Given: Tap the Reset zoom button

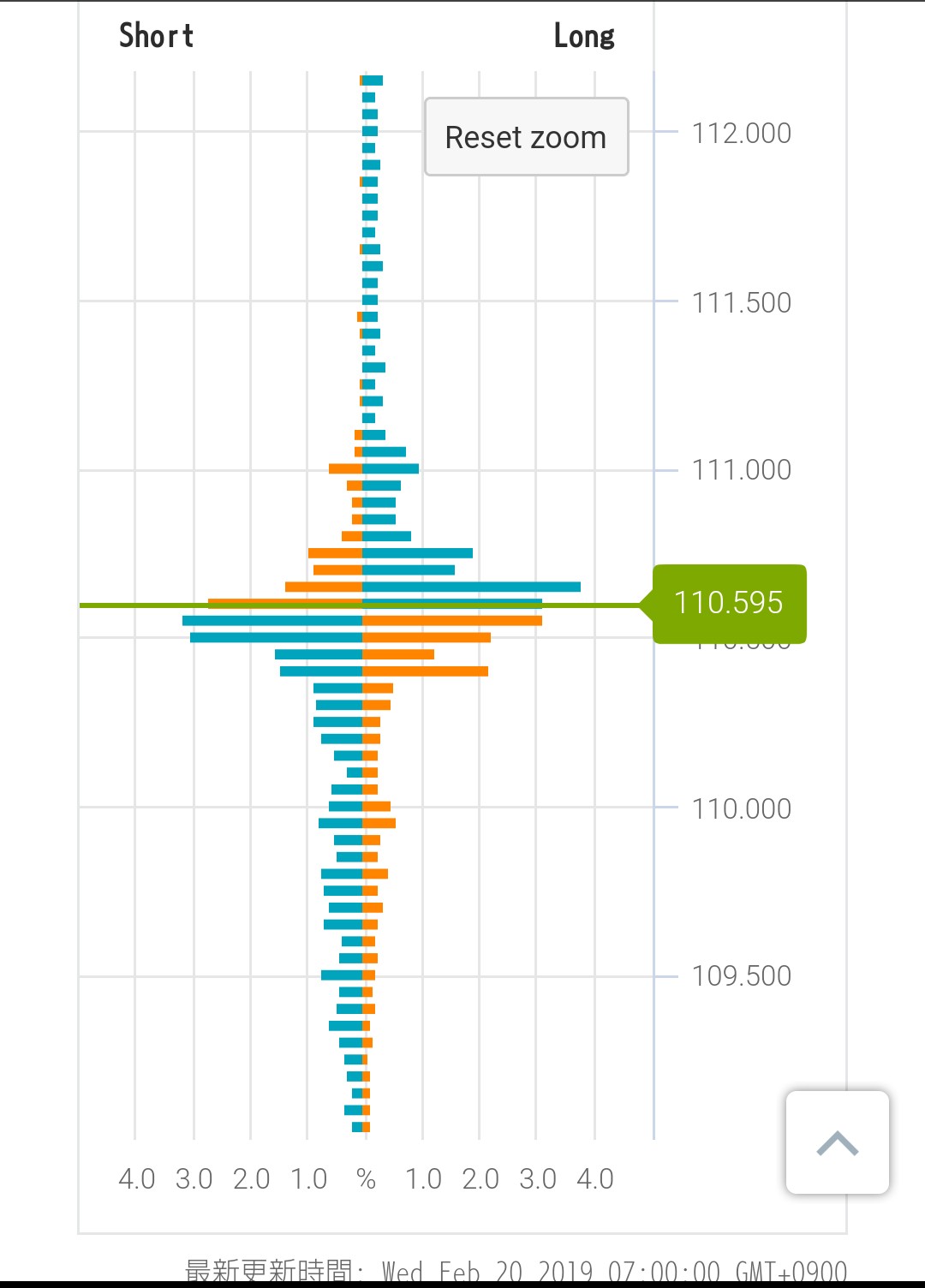Looking at the screenshot, I should click(x=526, y=137).
